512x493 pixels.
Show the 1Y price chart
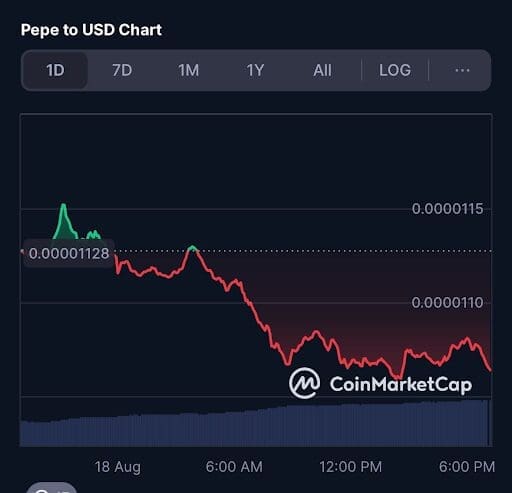click(x=255, y=70)
